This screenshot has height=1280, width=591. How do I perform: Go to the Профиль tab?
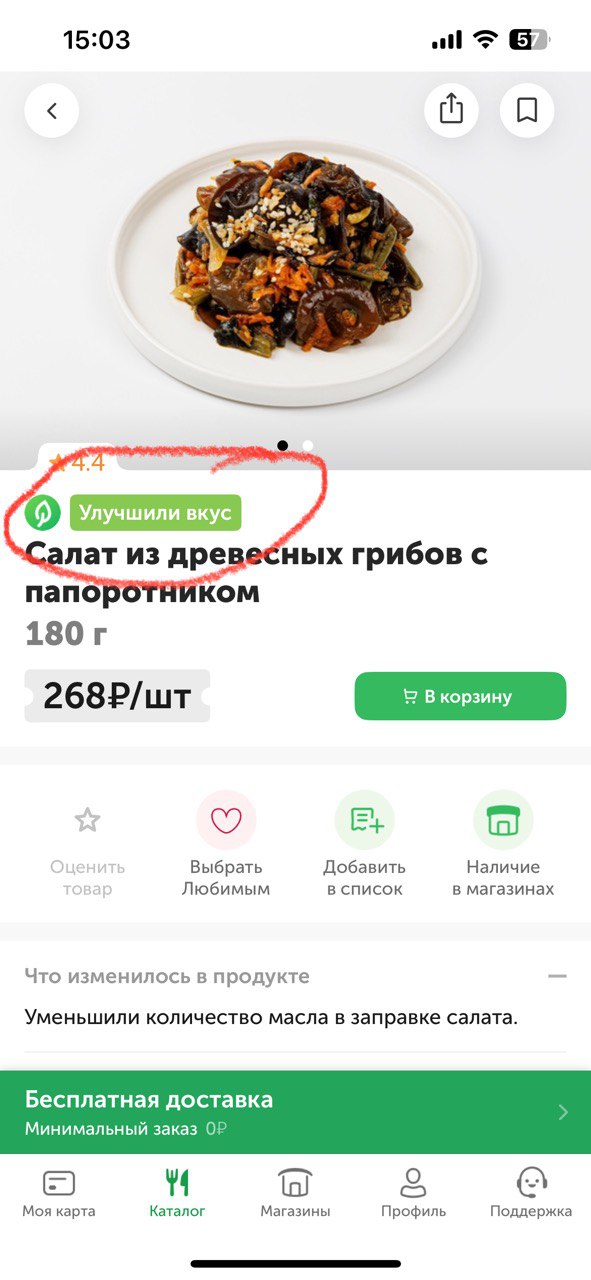[x=413, y=1194]
